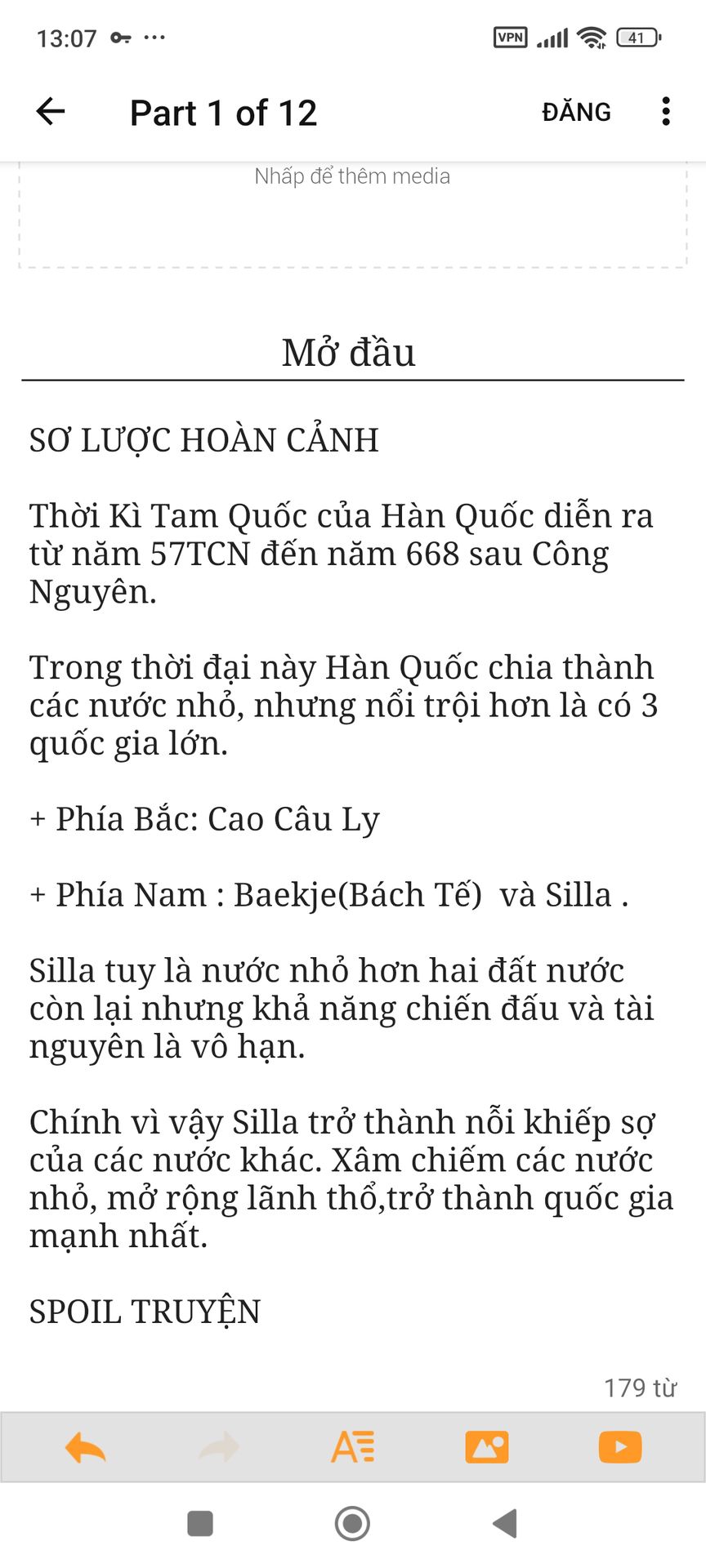Undo the last edit

[86, 1448]
